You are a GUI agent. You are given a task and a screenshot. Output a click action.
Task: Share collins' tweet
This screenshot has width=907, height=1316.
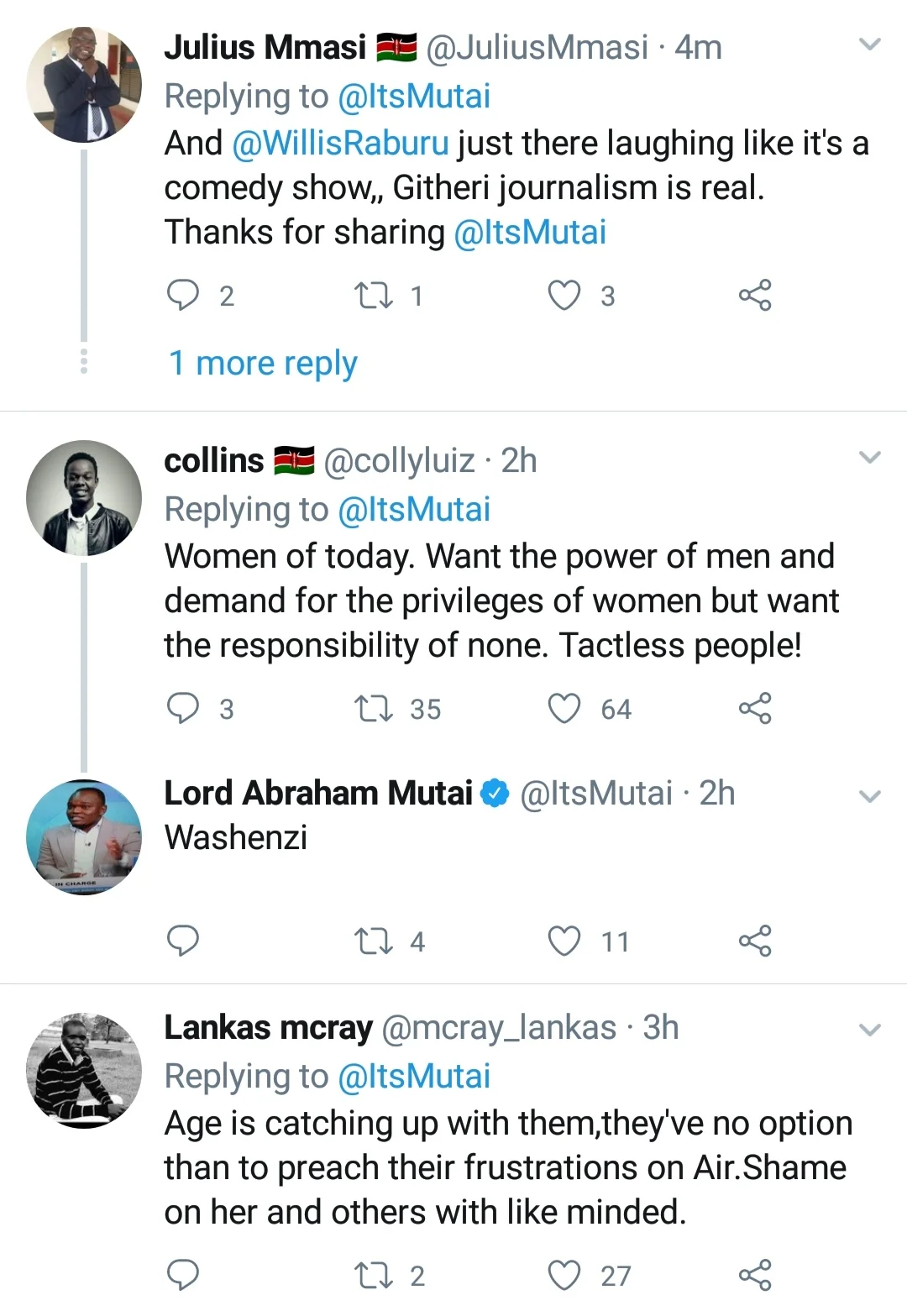click(x=755, y=709)
